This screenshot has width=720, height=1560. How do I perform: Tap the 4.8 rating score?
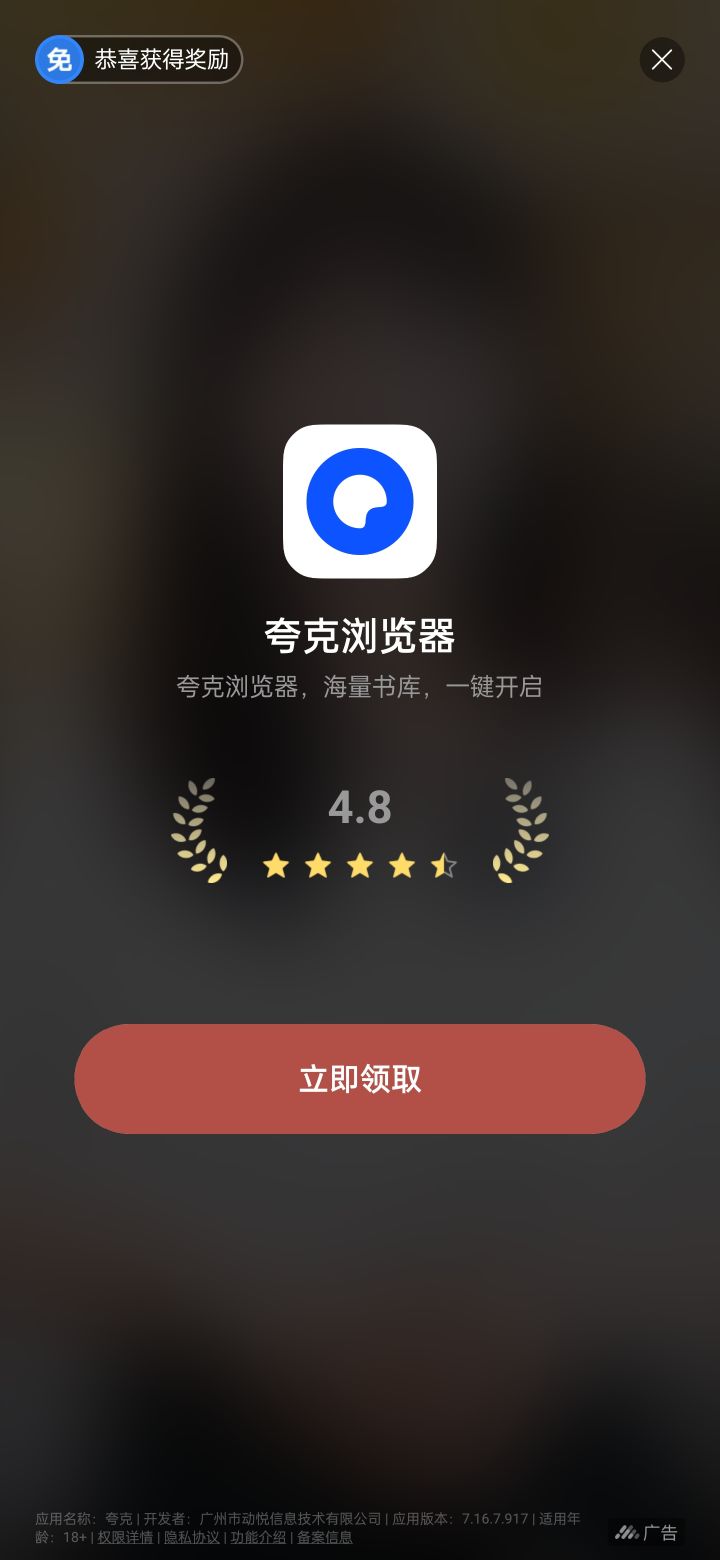tap(360, 808)
